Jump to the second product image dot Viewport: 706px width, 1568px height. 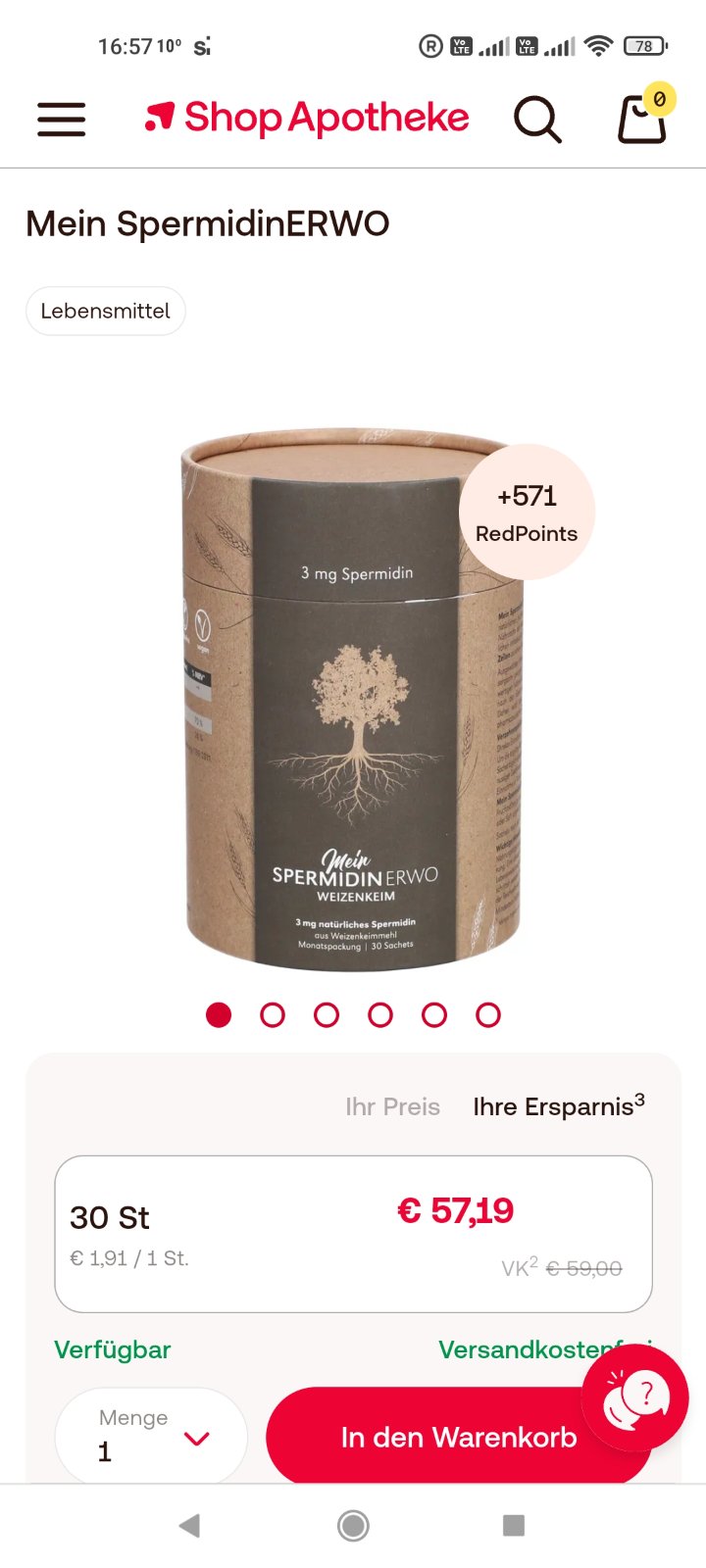(273, 1015)
